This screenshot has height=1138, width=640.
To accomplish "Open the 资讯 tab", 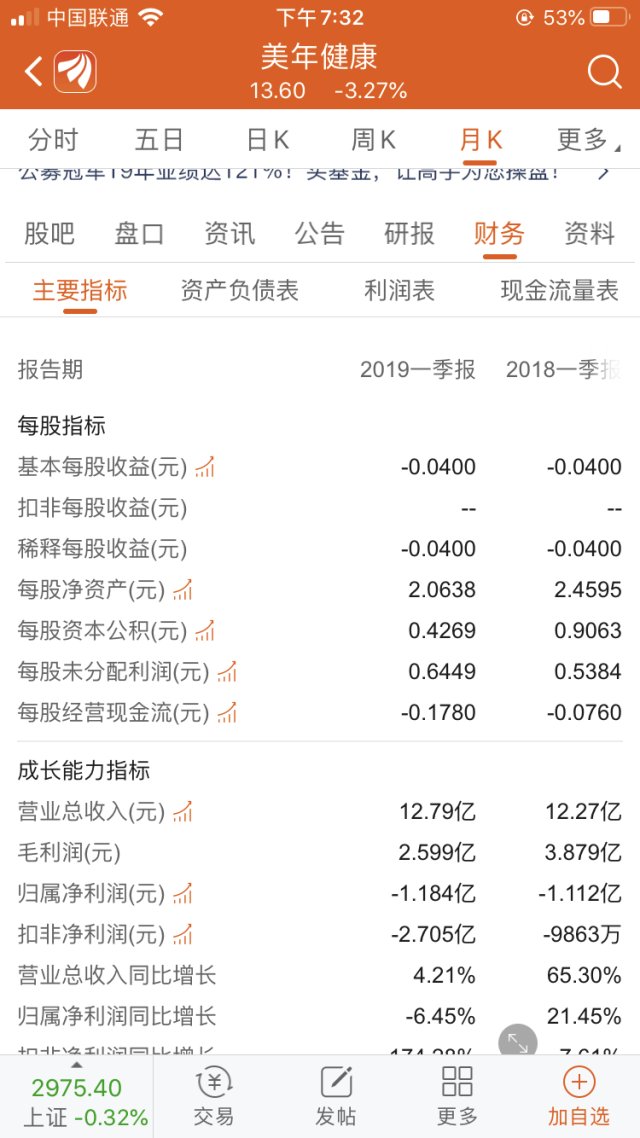I will [x=229, y=234].
